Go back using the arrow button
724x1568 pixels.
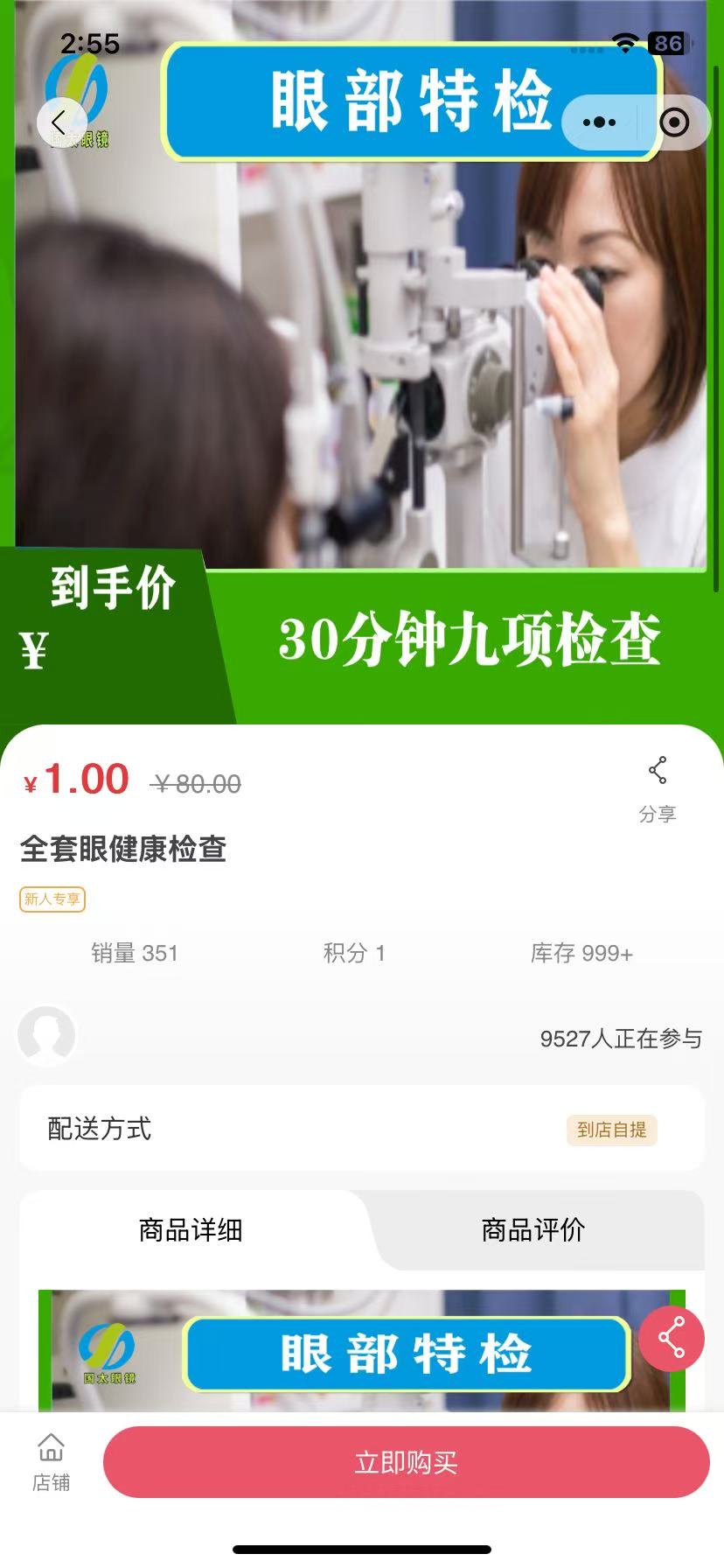click(59, 122)
